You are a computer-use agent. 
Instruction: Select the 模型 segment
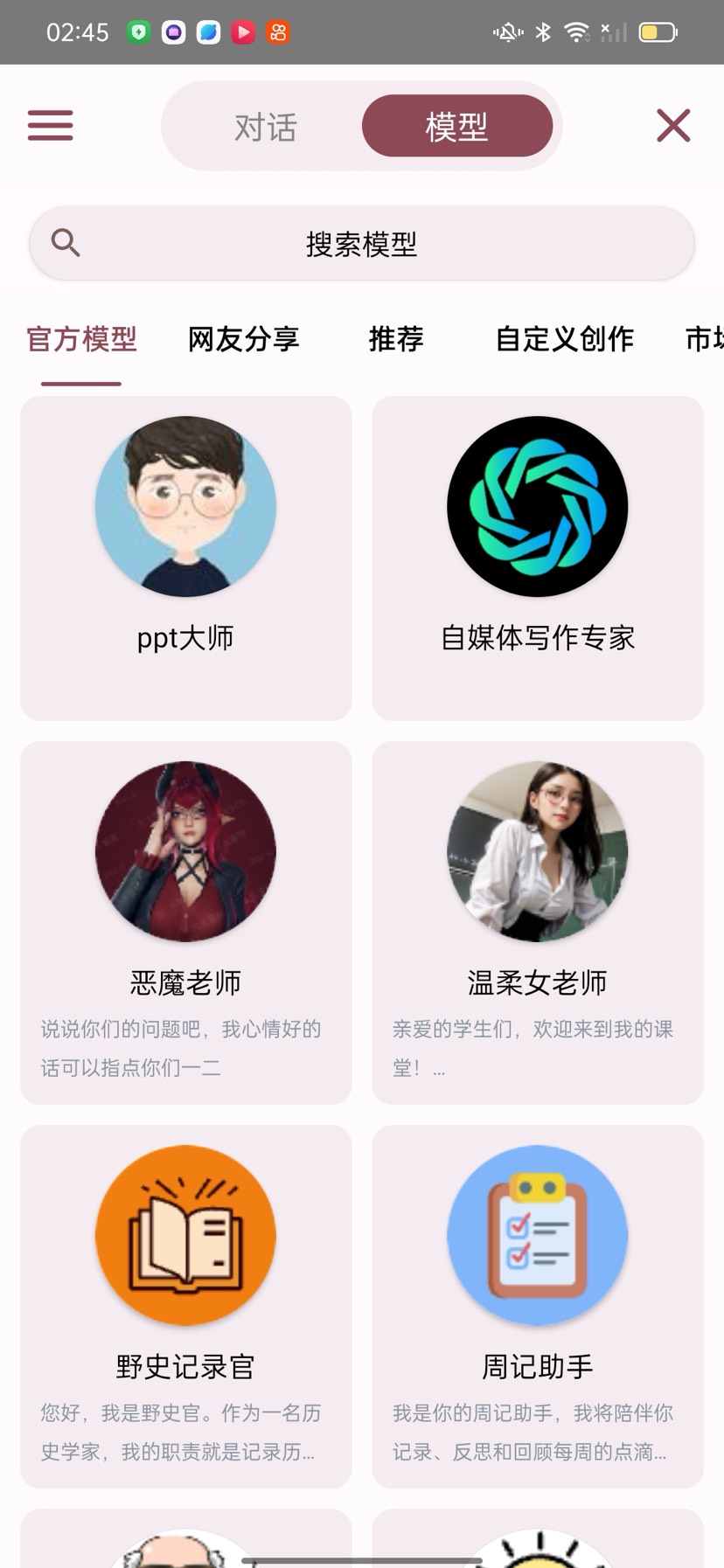click(456, 127)
